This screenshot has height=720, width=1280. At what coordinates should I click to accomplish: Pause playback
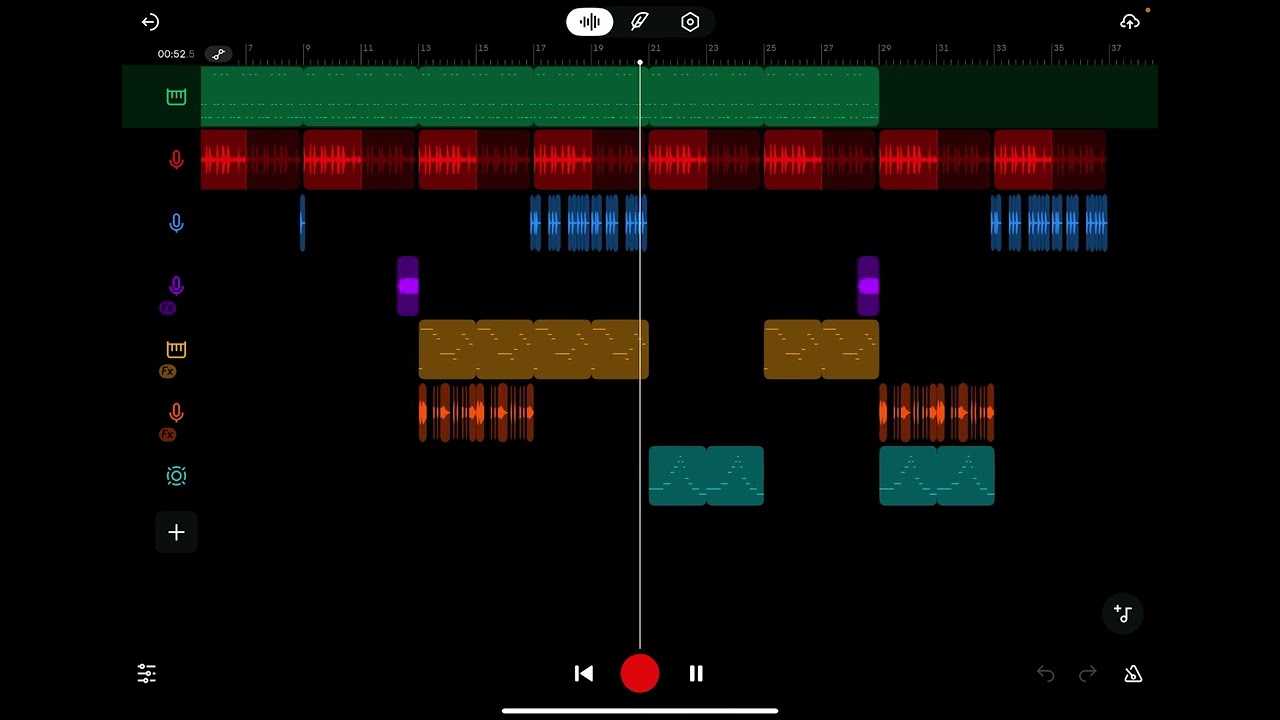click(696, 674)
